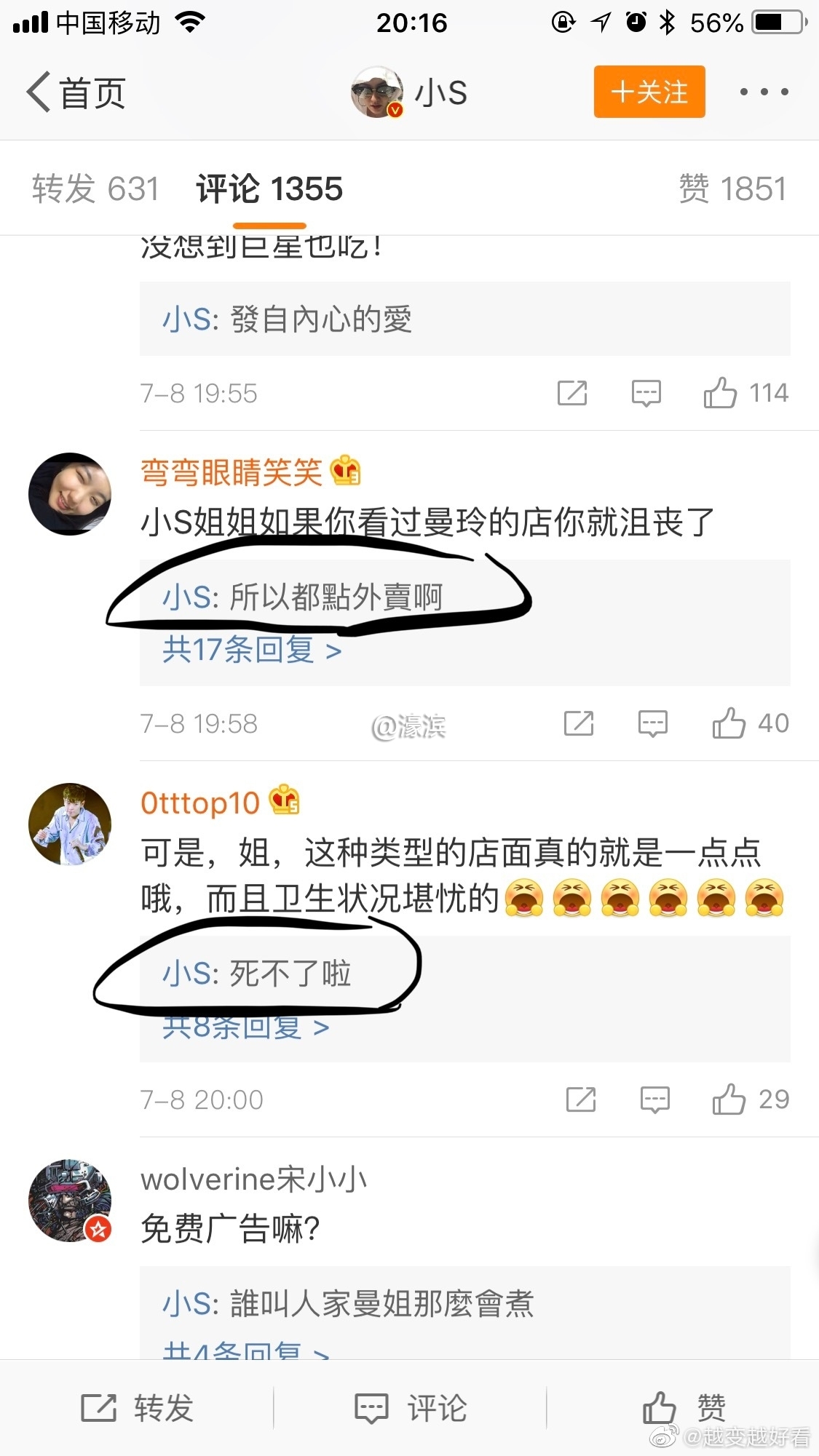Reply to 弯弯眼睛笑笑's comment

652,723
